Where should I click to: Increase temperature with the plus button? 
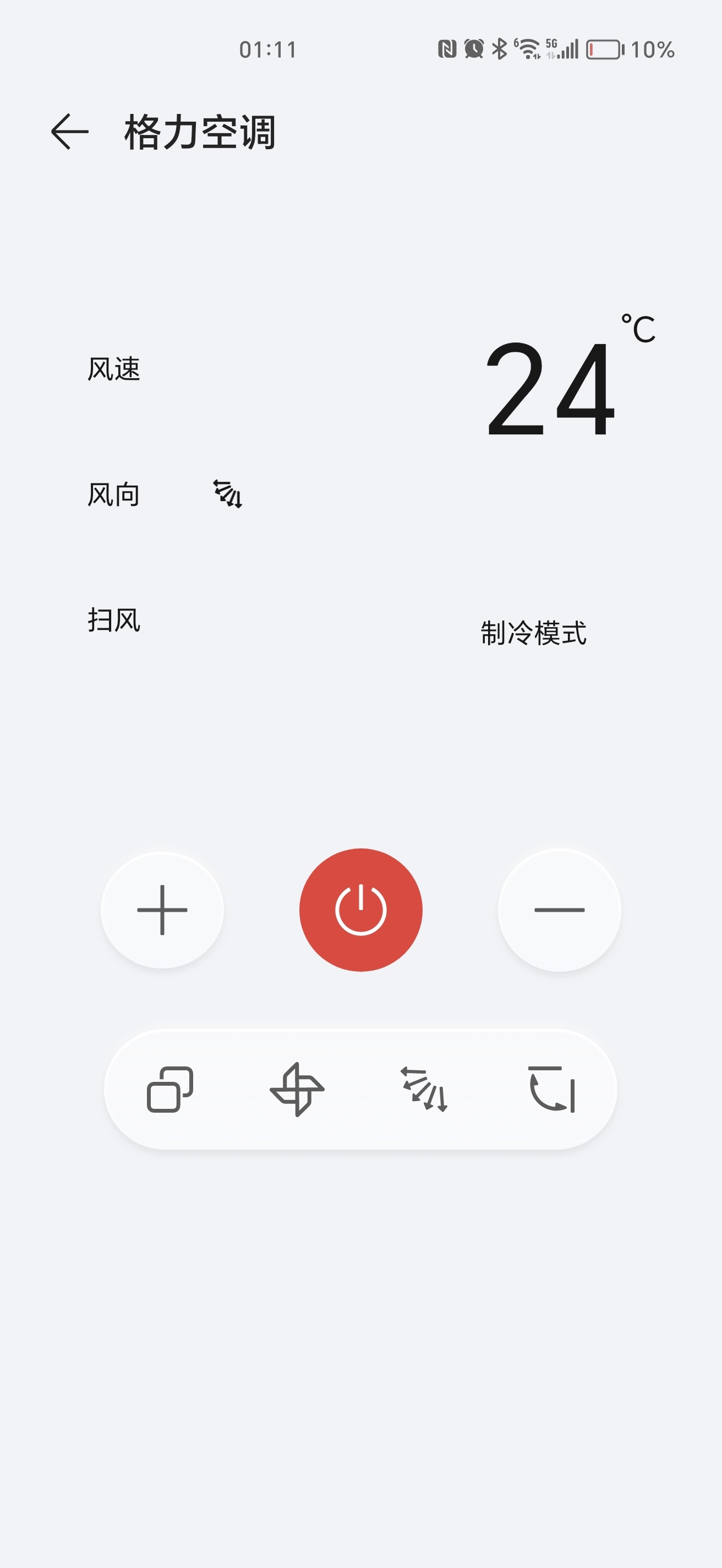click(x=162, y=910)
